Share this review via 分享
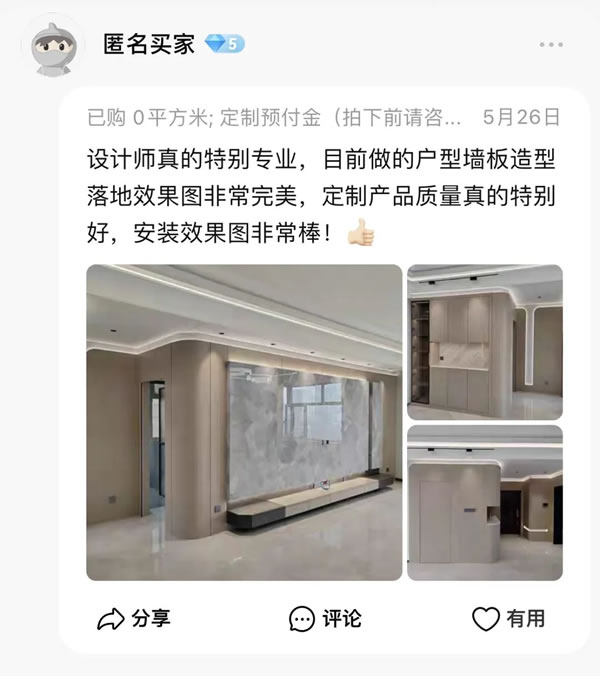This screenshot has width=600, height=676. pyautogui.click(x=134, y=619)
